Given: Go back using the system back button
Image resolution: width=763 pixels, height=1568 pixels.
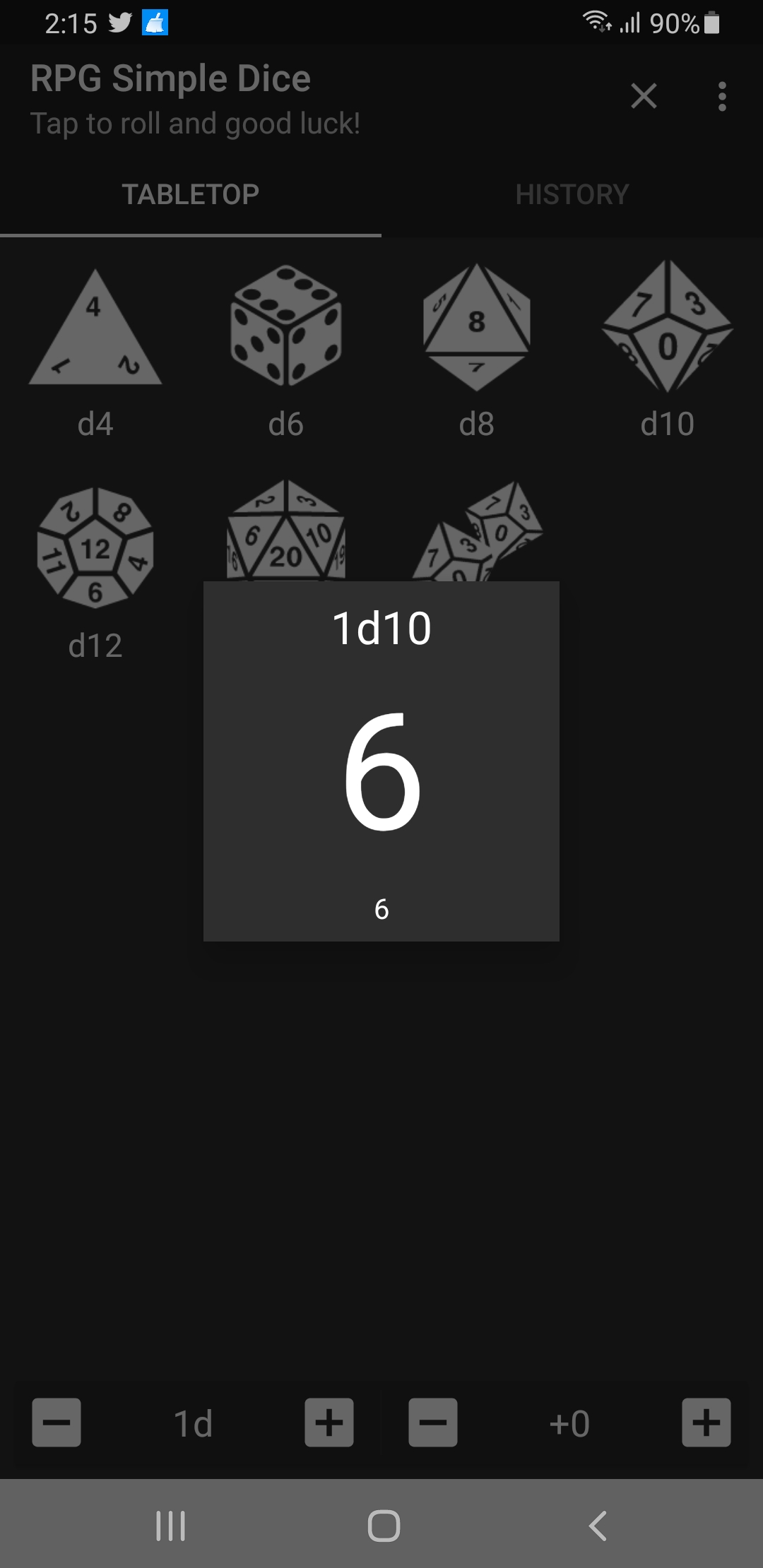Looking at the screenshot, I should [598, 1526].
